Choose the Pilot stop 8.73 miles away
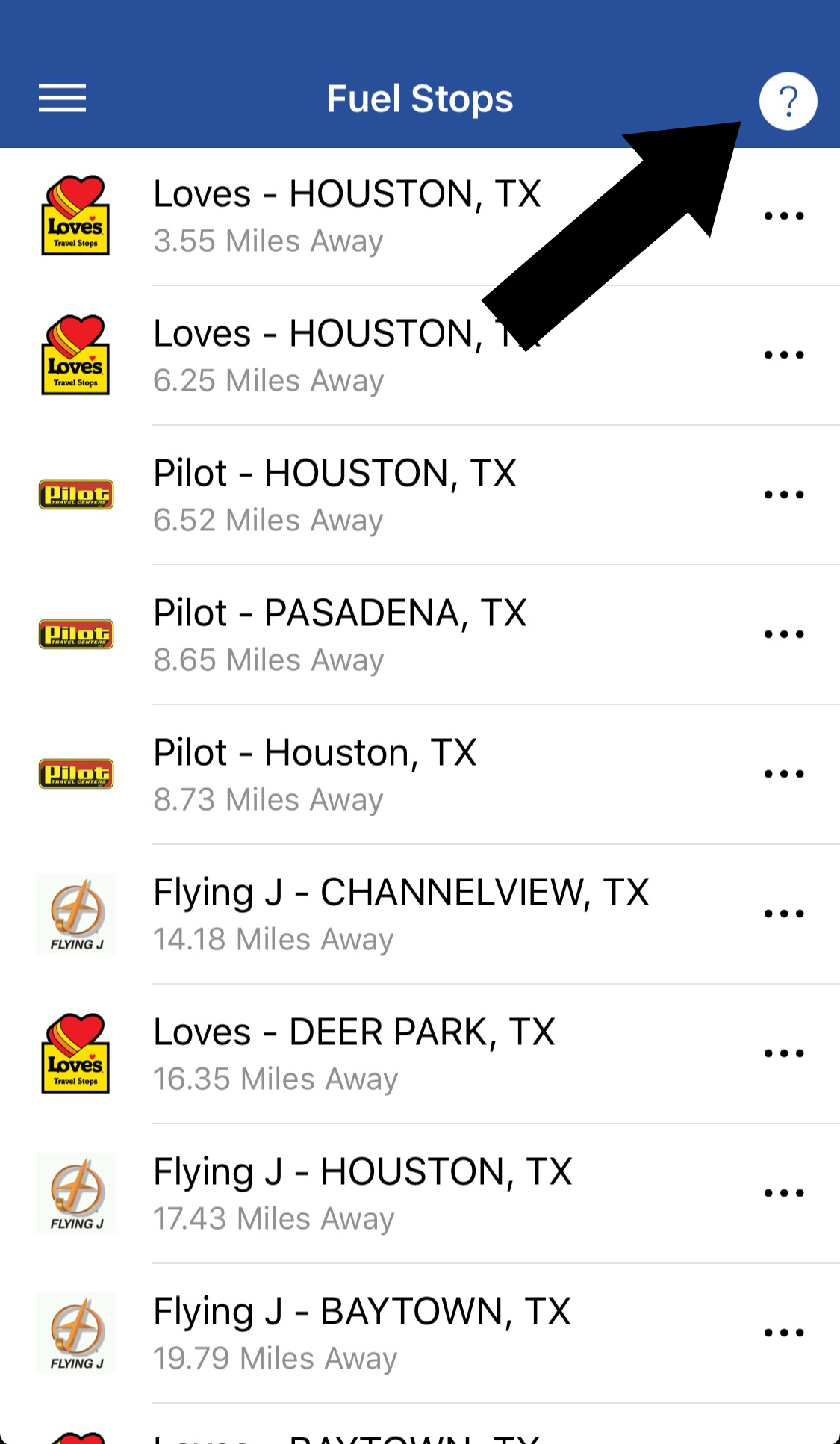840x1444 pixels. (314, 774)
